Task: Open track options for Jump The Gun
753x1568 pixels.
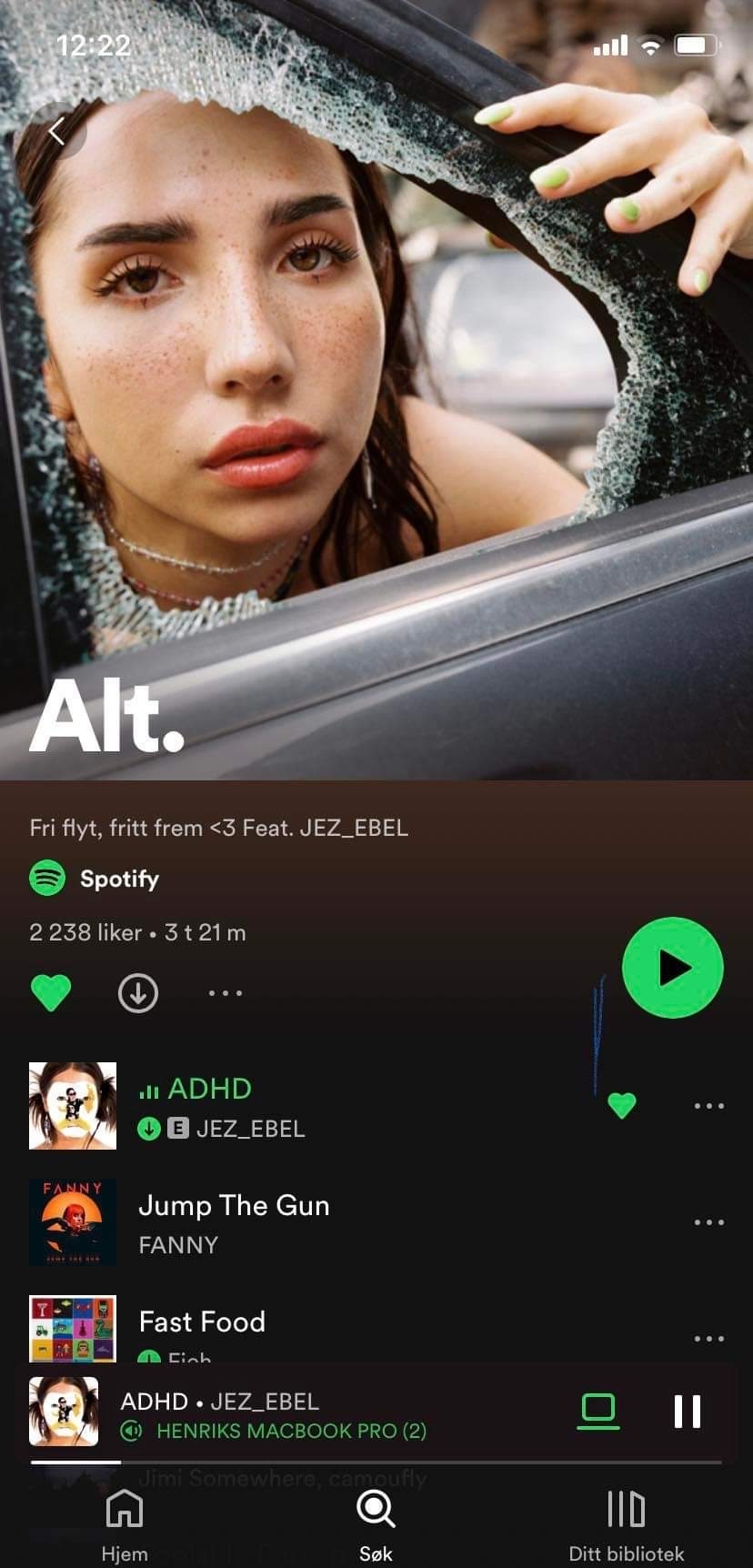Action: click(x=708, y=1221)
